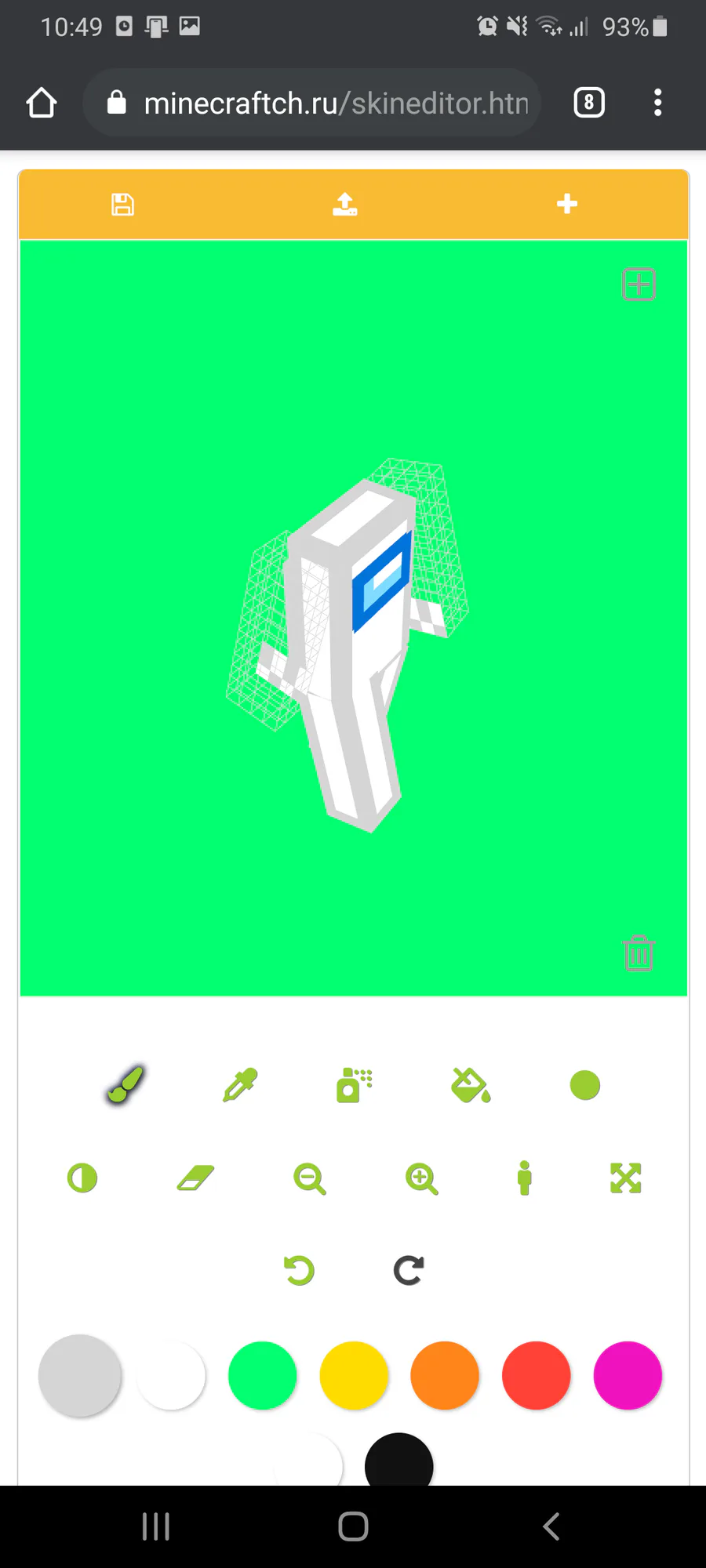Viewport: 706px width, 1568px height.
Task: Zoom out on the model
Action: 310,1178
